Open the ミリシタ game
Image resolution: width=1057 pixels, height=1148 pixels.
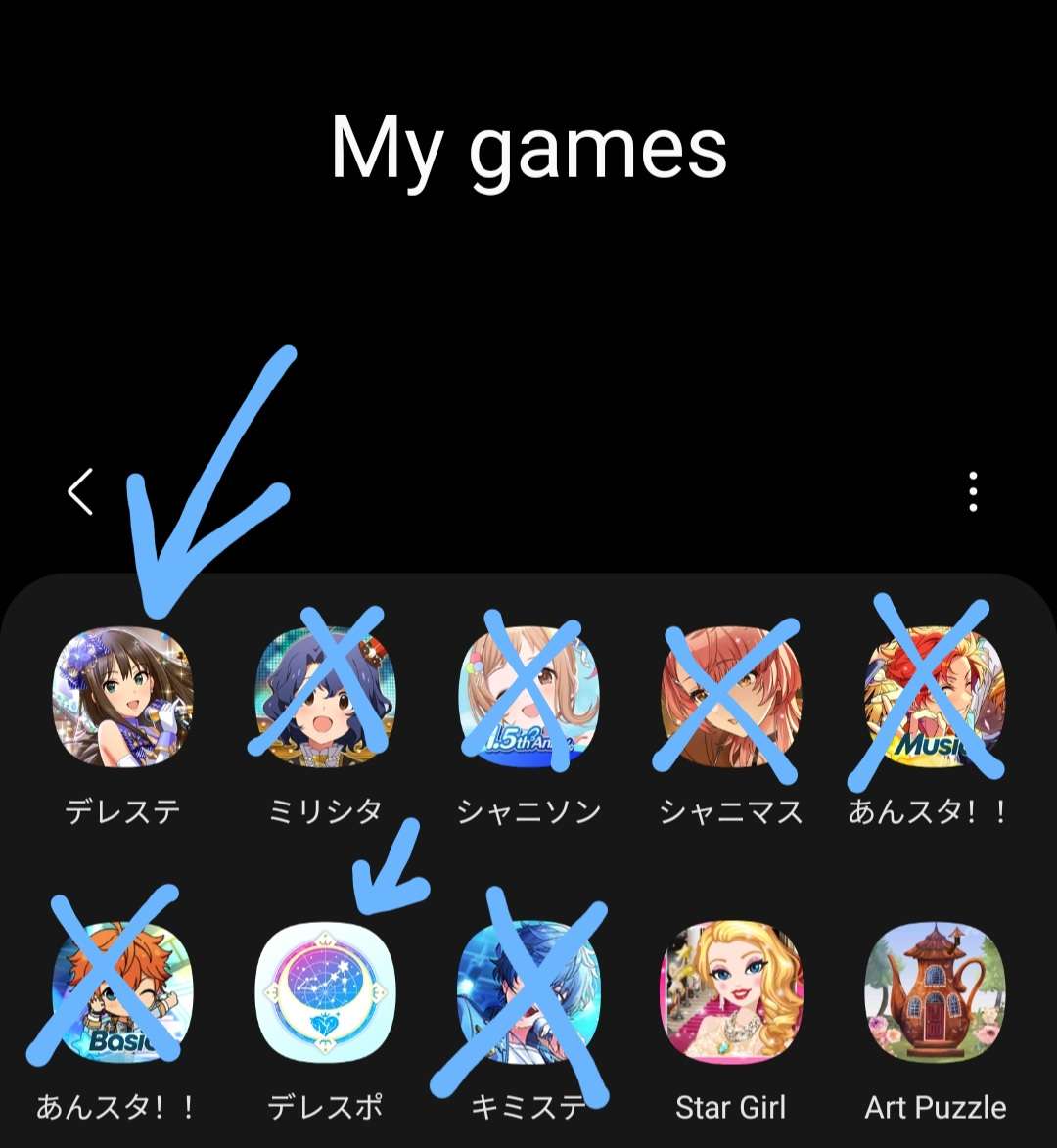pyautogui.click(x=325, y=697)
